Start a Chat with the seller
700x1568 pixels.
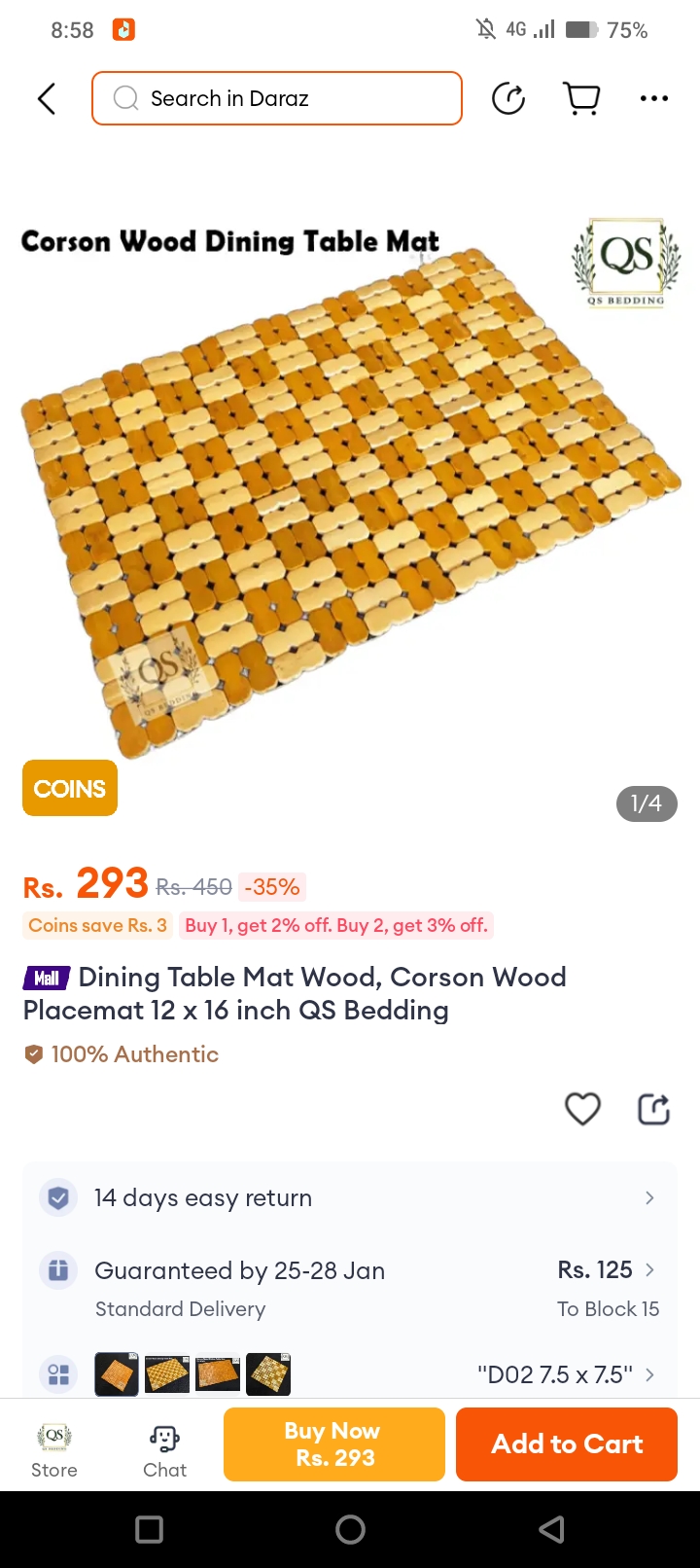point(164,1449)
